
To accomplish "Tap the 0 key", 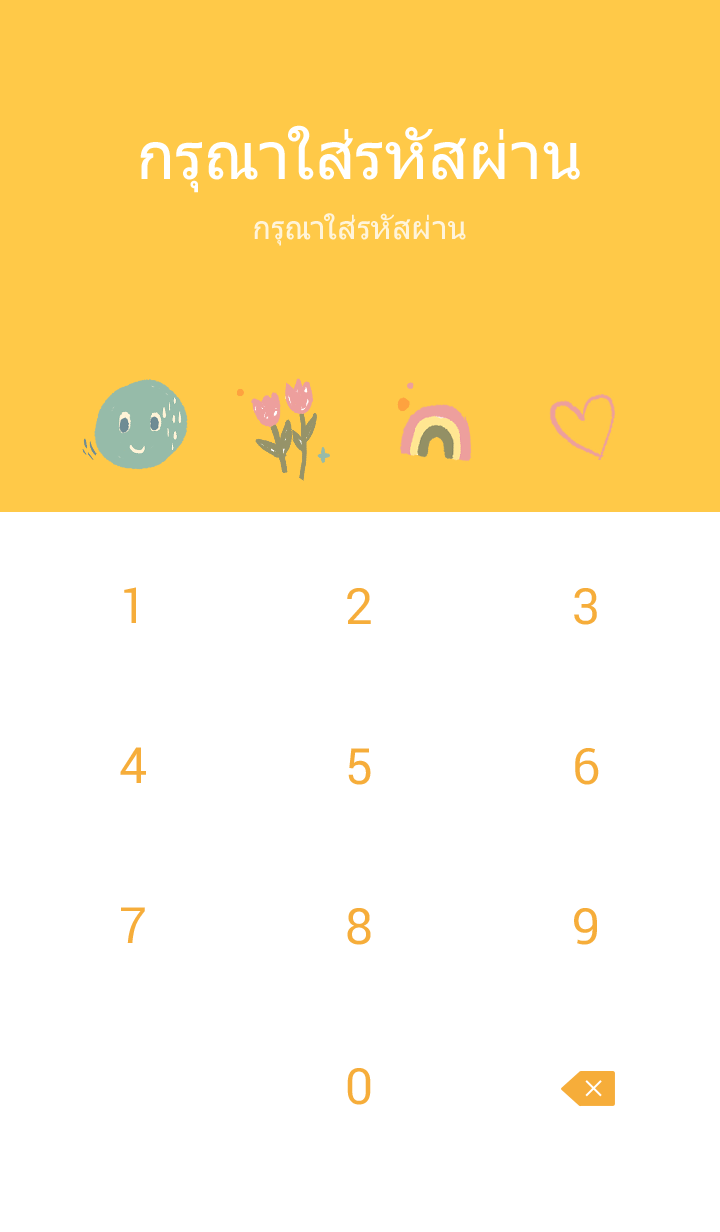I will (x=359, y=1087).
